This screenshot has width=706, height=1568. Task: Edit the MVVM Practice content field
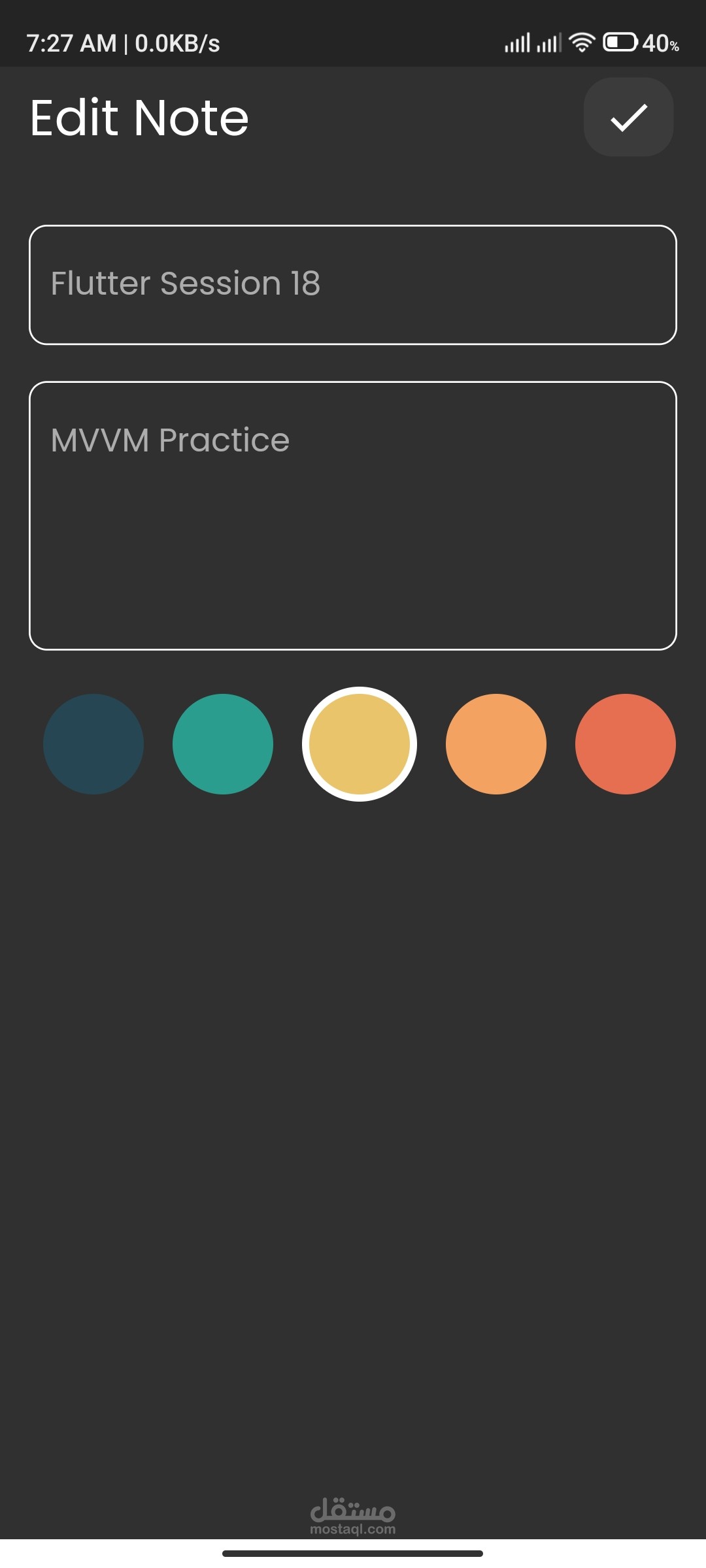tap(353, 515)
